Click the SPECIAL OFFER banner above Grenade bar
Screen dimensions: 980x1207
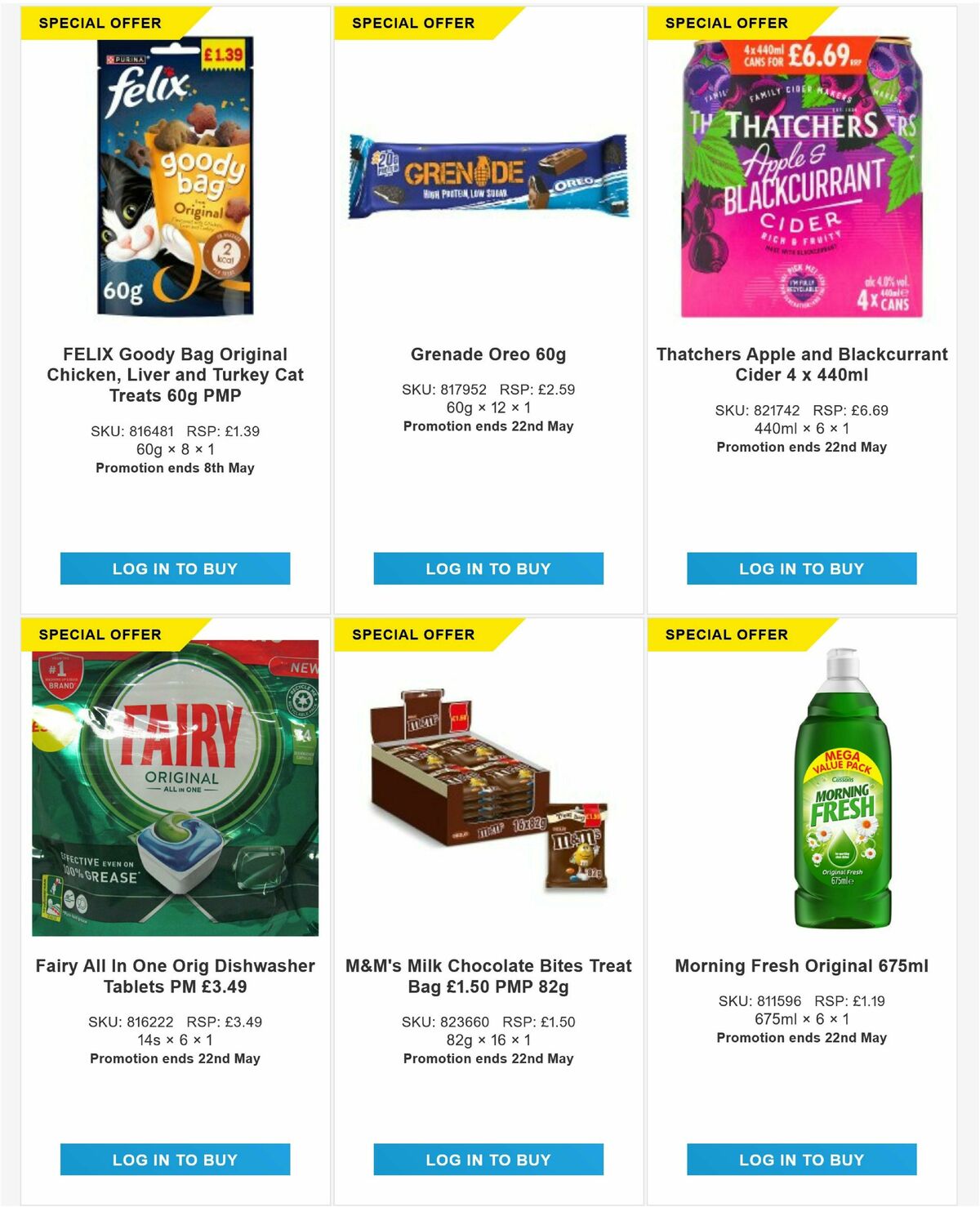tap(412, 23)
